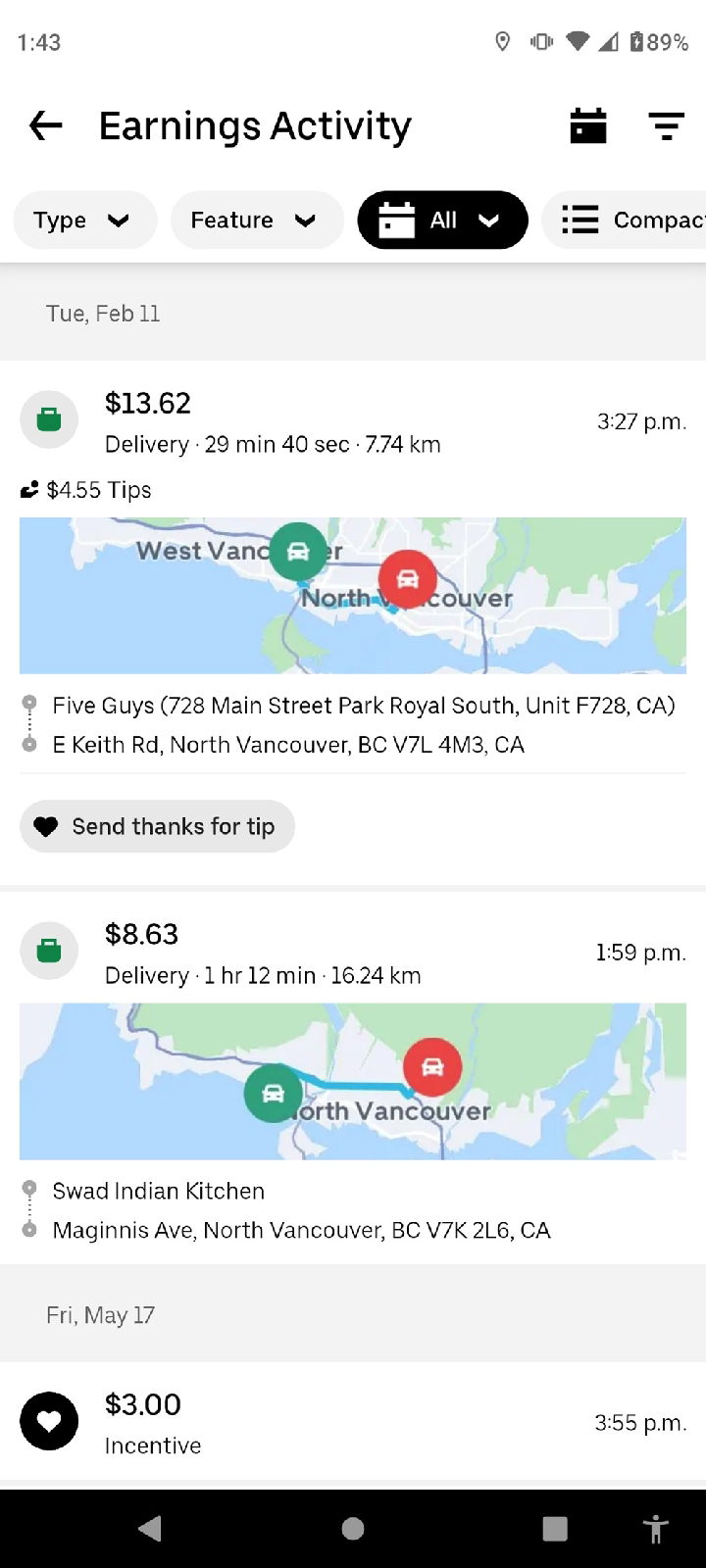Open the $3.00 Incentive entry
The height and width of the screenshot is (1568, 706).
point(353,1421)
